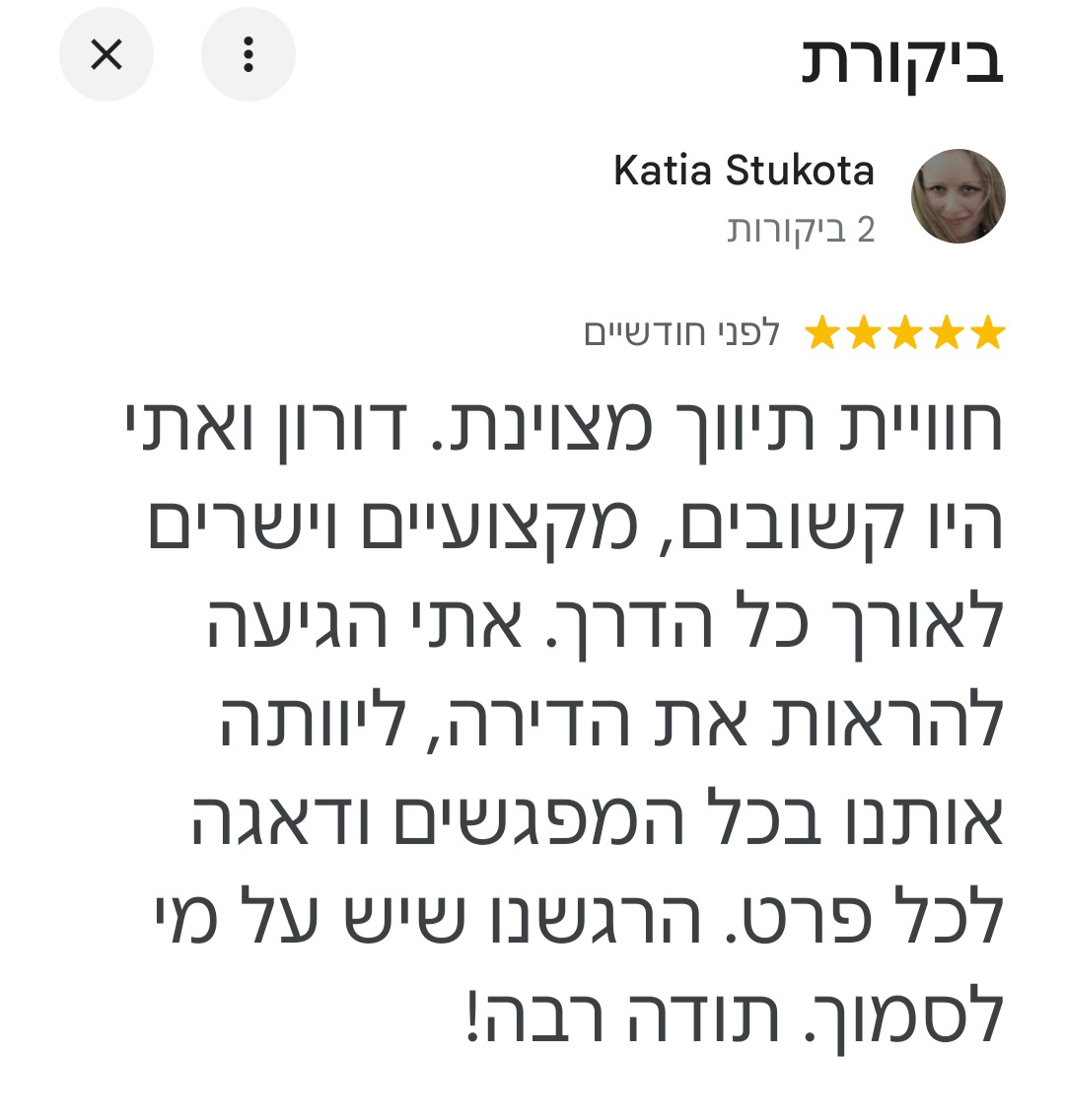Open the three-dot overflow menu
1065x1120 pixels.
[248, 54]
